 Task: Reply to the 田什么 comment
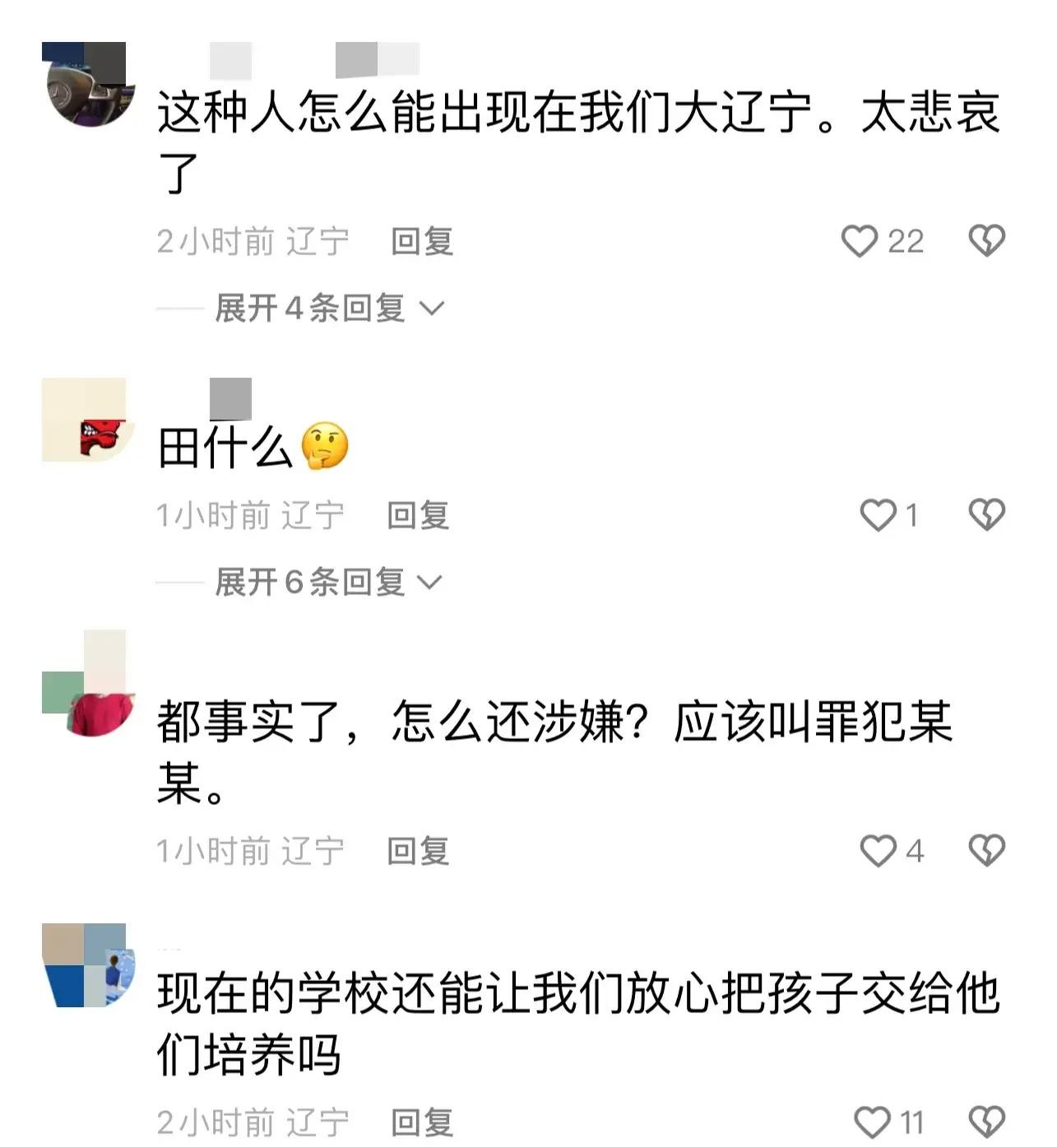(x=419, y=515)
